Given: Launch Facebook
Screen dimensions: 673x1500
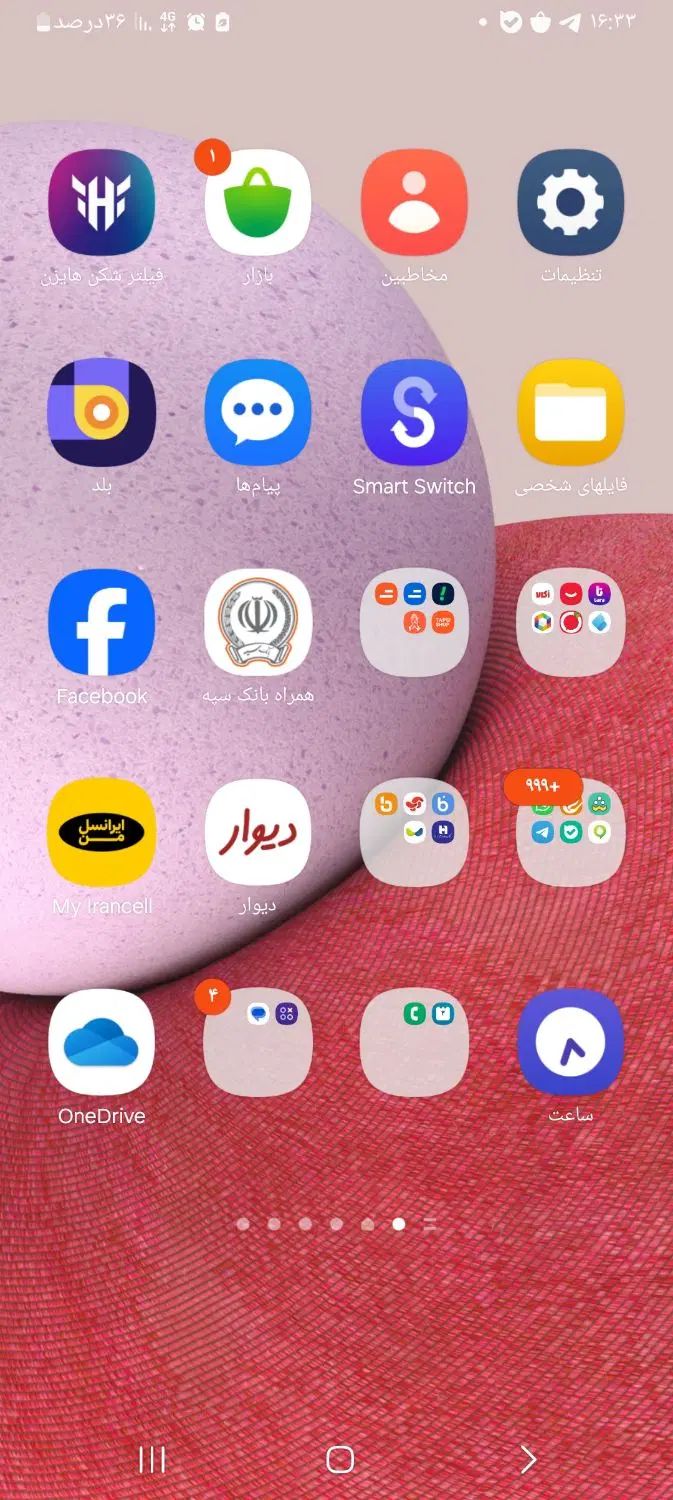Looking at the screenshot, I should tap(101, 623).
